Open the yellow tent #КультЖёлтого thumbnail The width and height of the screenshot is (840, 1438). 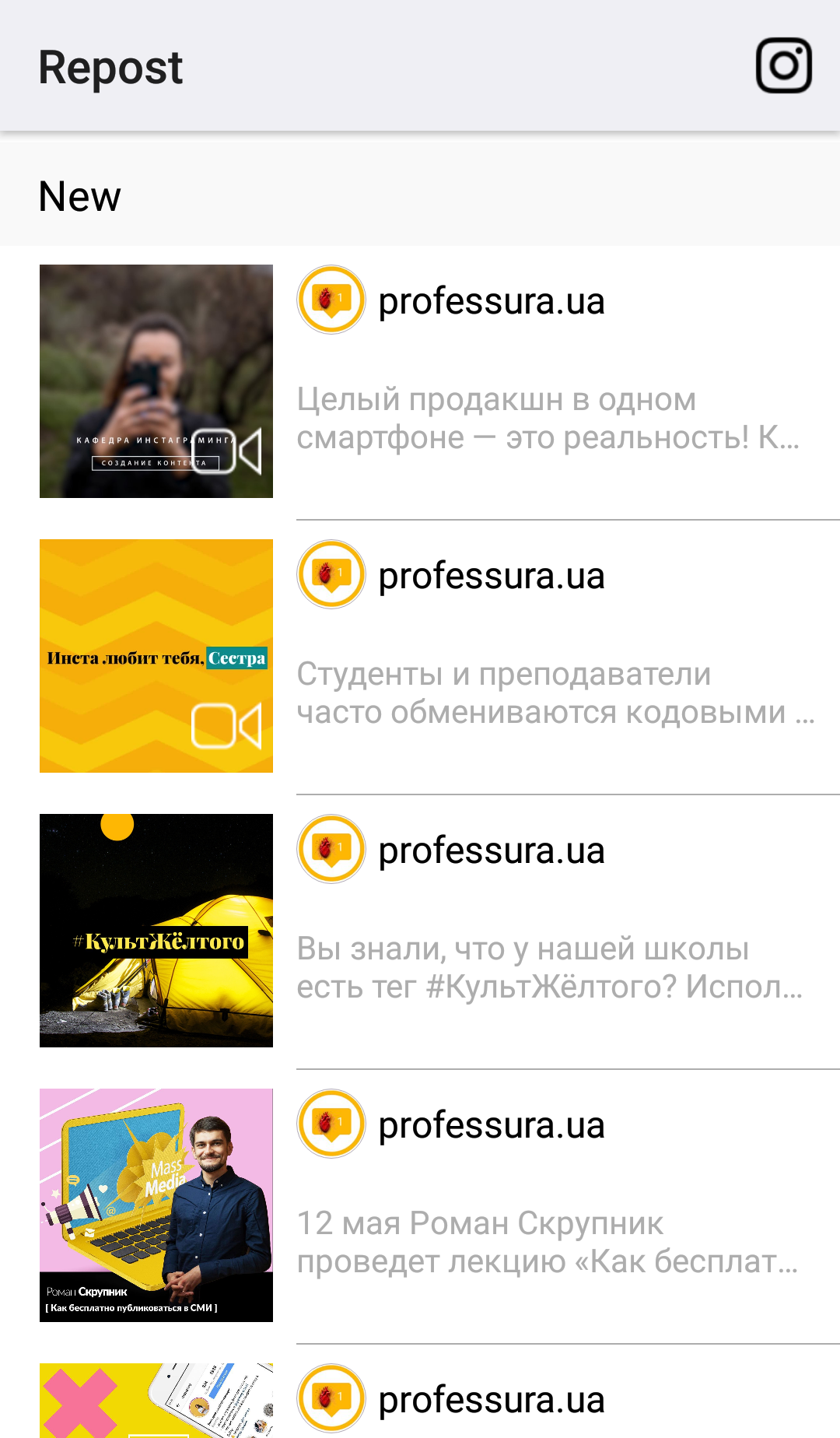(x=156, y=931)
